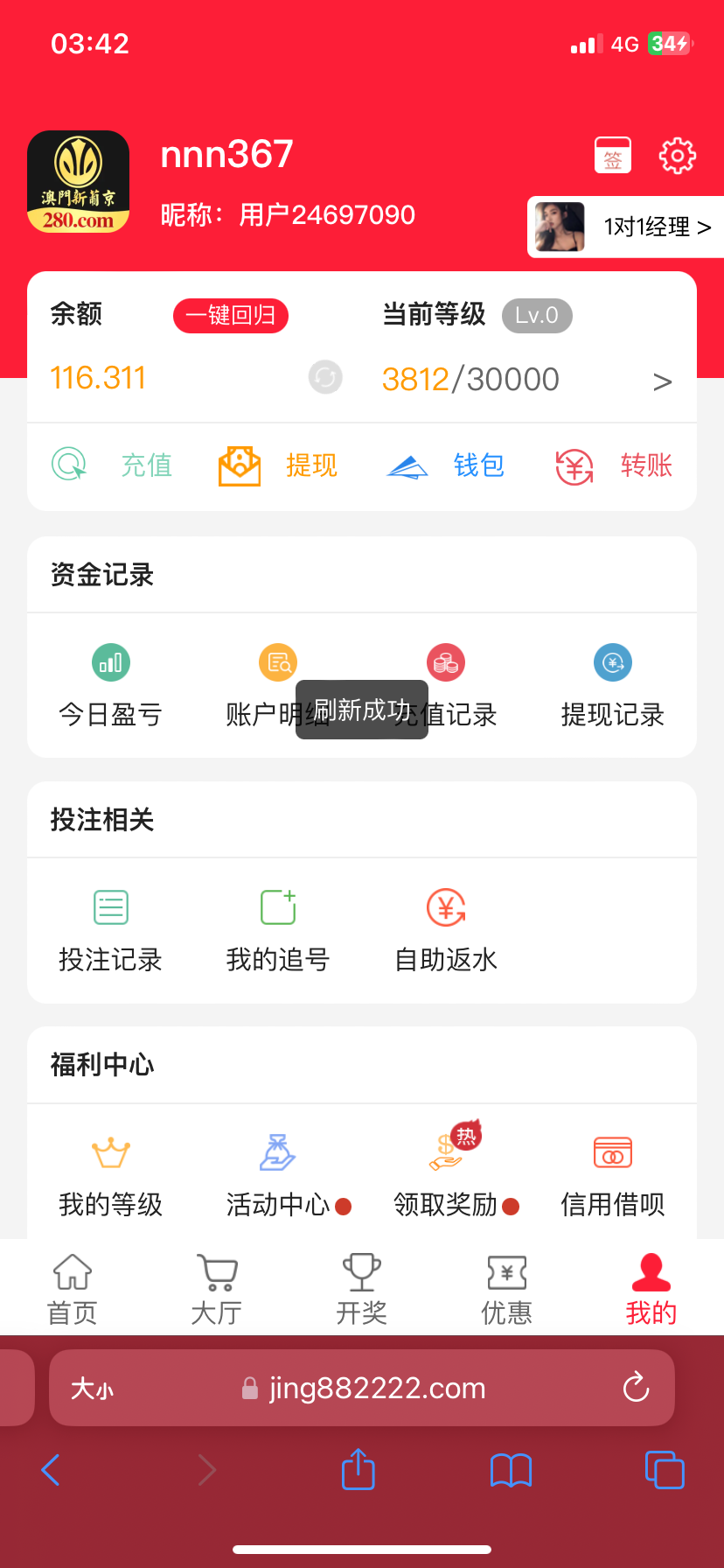This screenshot has height=1568, width=724.
Task: Open 提现记录 withdrawal records
Action: 613,687
